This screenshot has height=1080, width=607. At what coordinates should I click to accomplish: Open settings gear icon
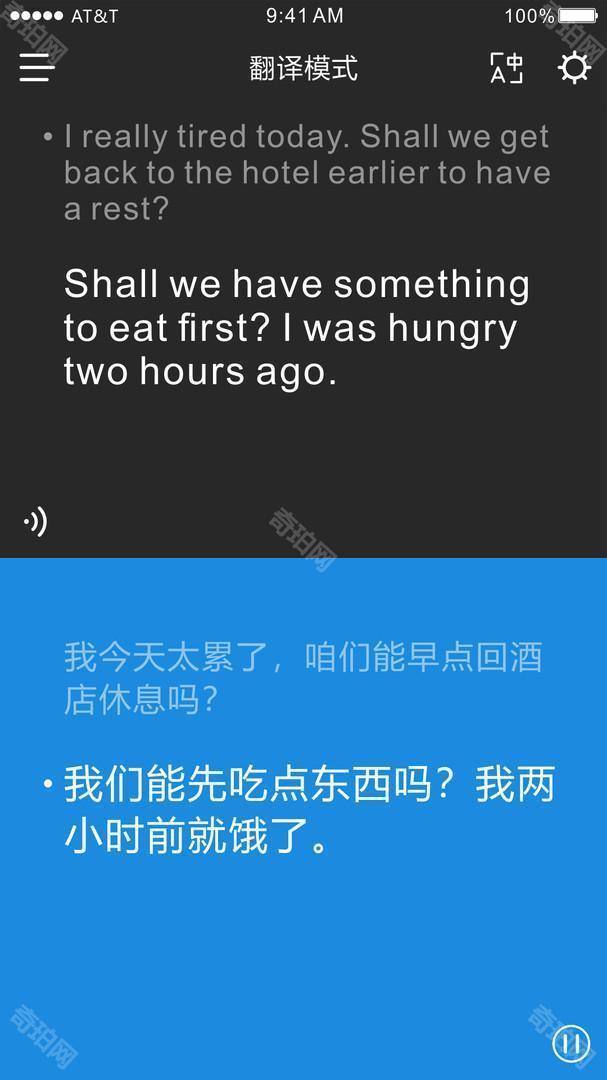573,68
